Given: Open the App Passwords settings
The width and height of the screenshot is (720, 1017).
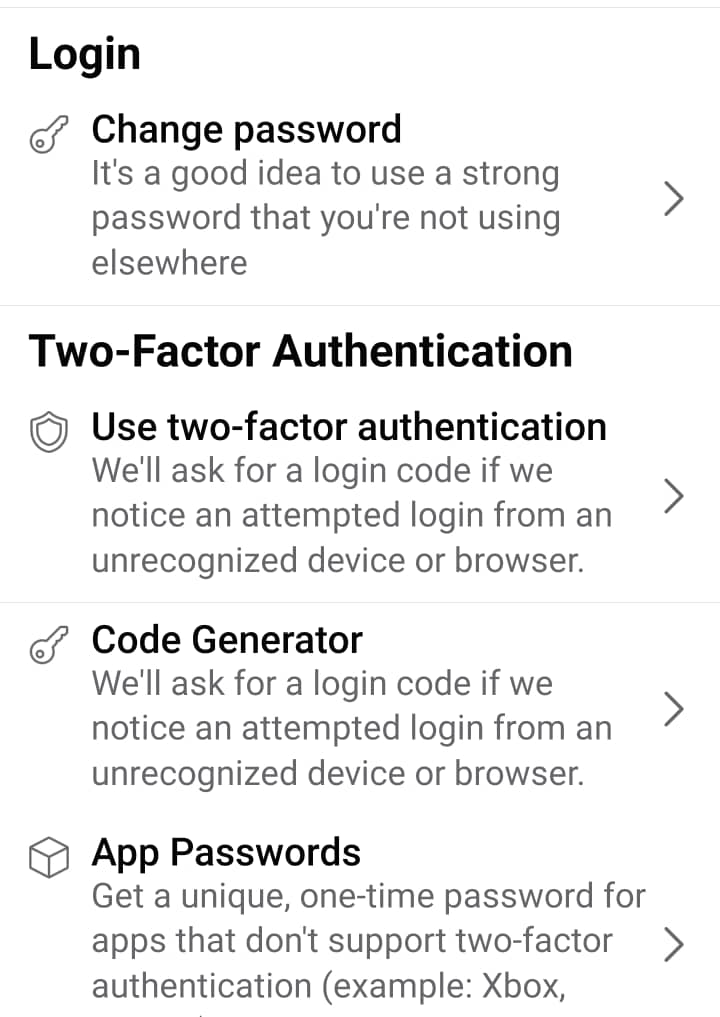Looking at the screenshot, I should point(226,852).
